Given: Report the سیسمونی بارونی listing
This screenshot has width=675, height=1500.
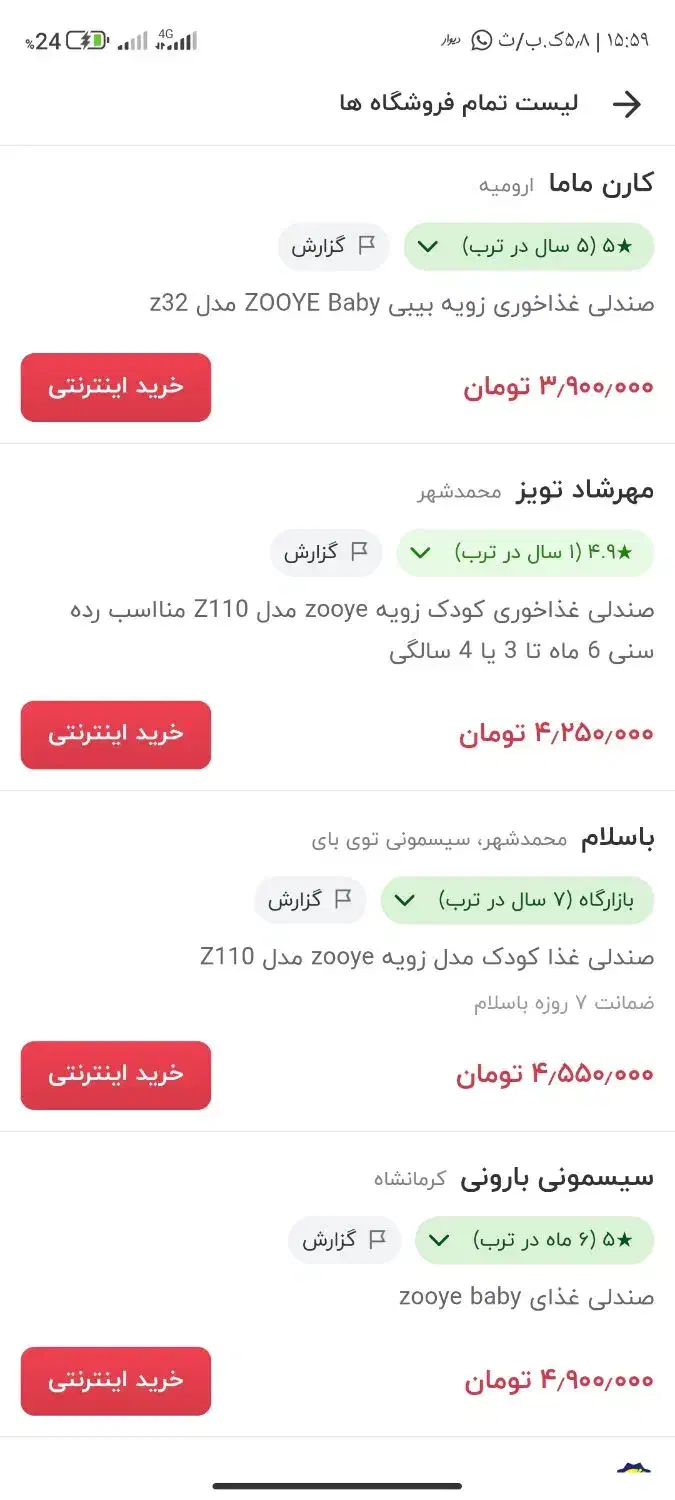Looking at the screenshot, I should tap(344, 1241).
